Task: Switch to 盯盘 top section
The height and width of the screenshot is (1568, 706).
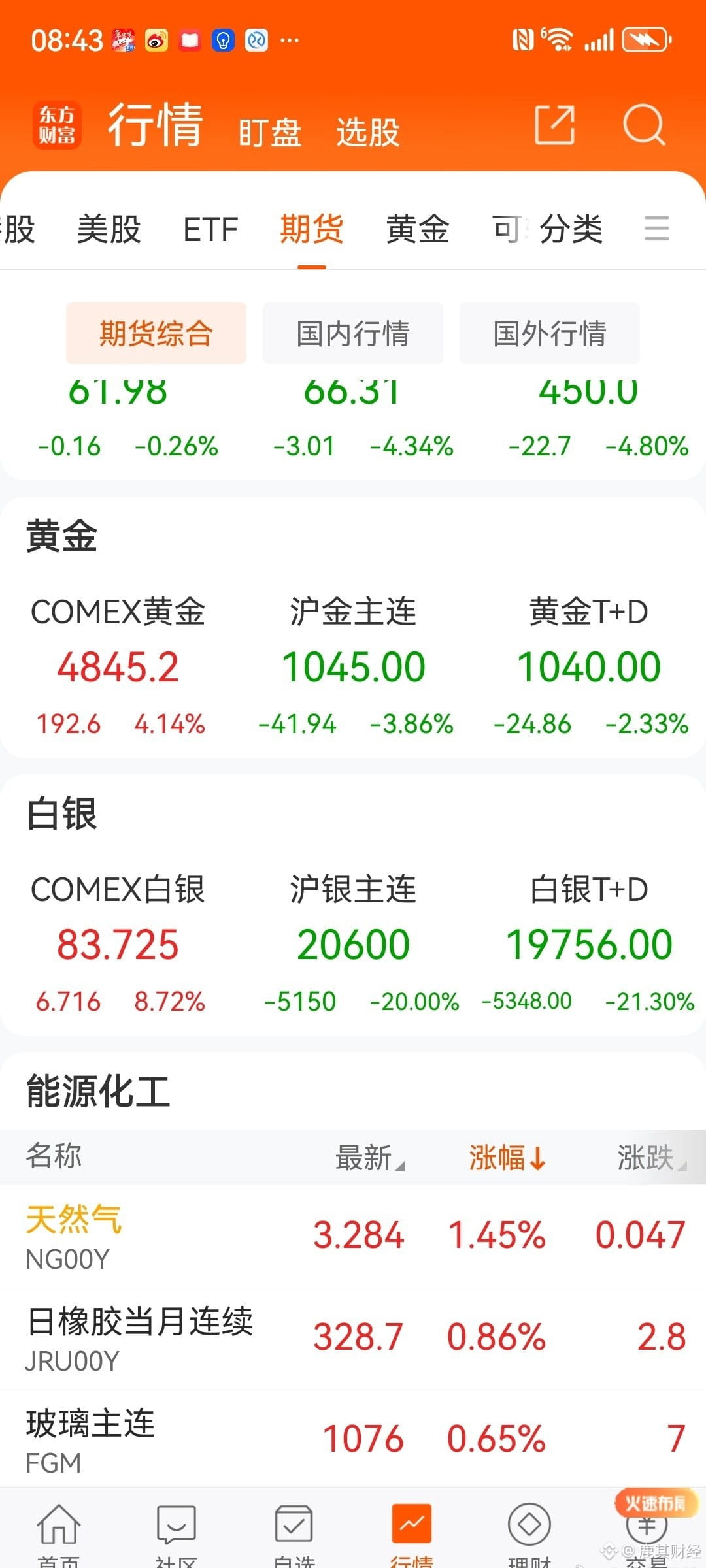Action: coord(269,132)
